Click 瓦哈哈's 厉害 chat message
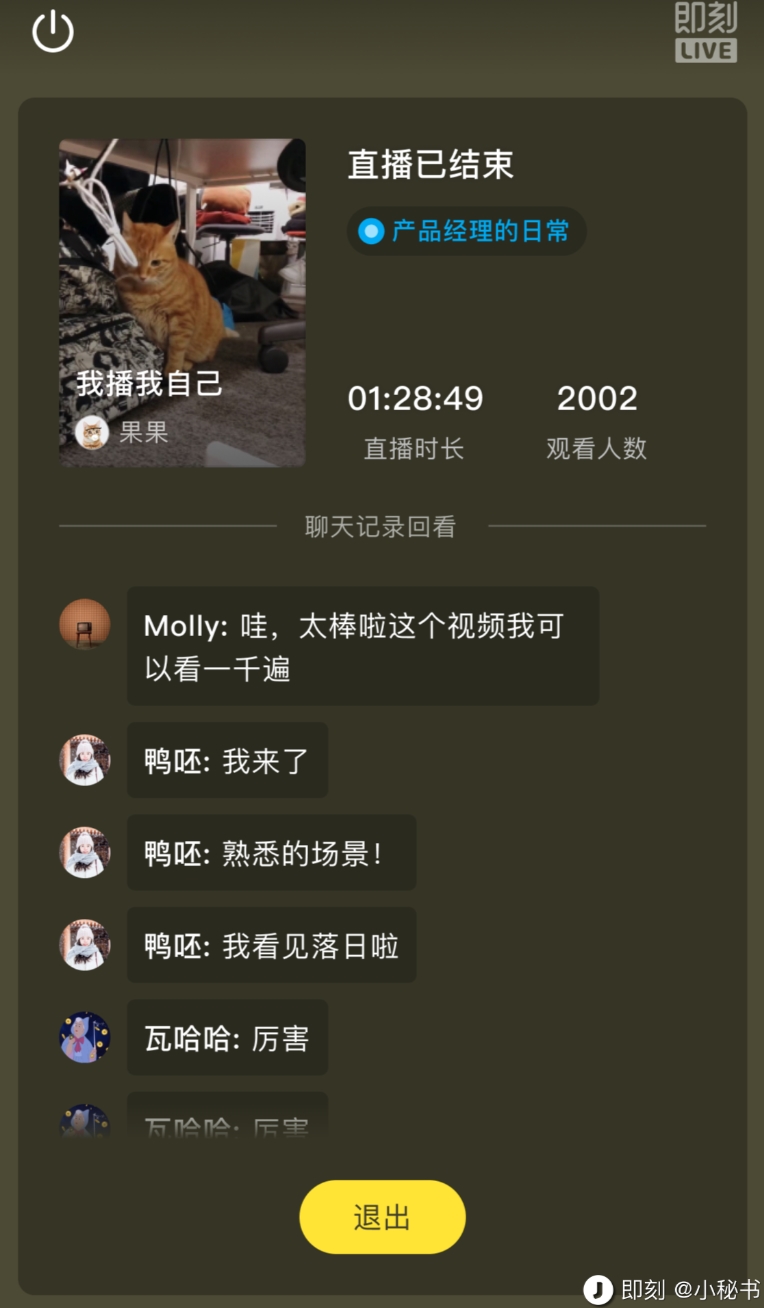 tap(227, 1038)
